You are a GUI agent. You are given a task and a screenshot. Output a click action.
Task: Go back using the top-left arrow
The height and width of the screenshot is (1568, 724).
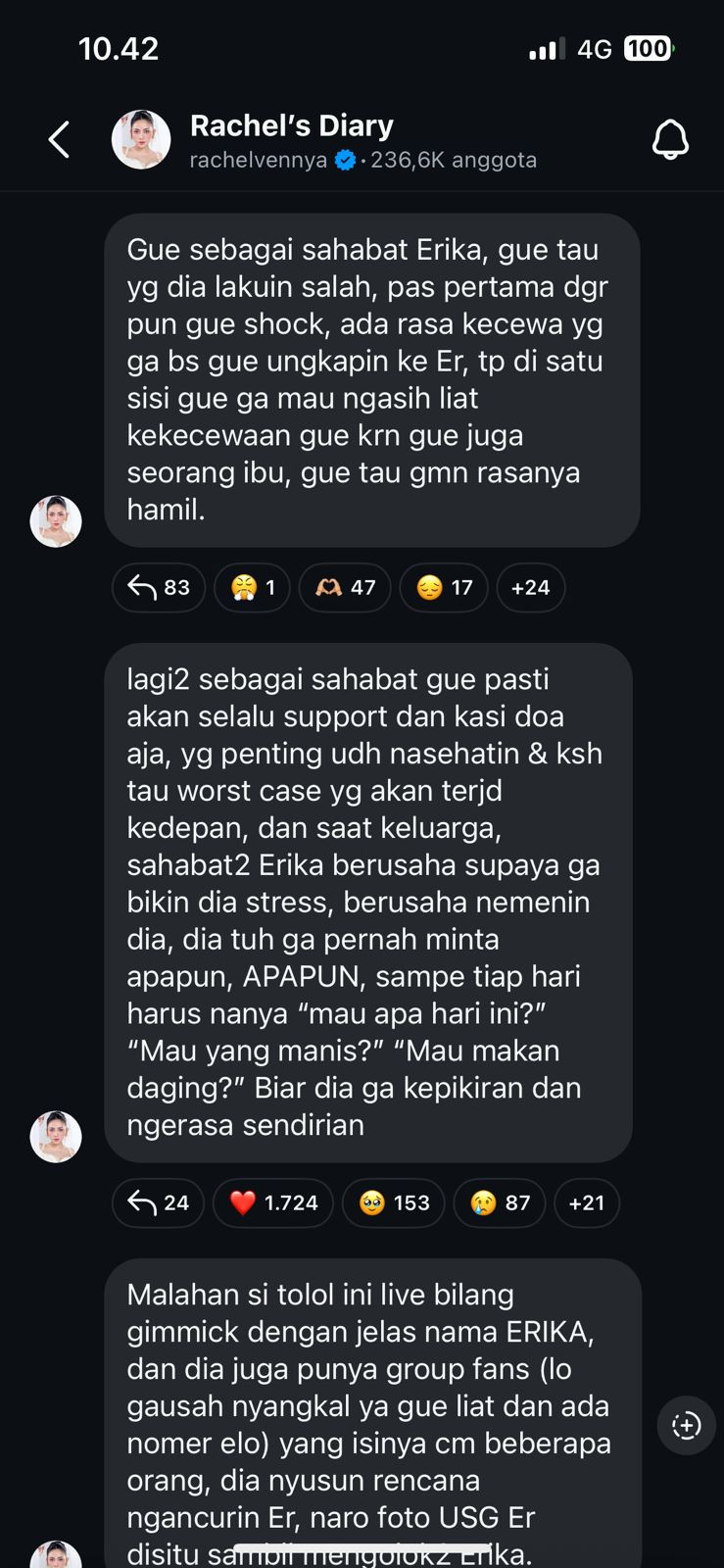point(60,139)
